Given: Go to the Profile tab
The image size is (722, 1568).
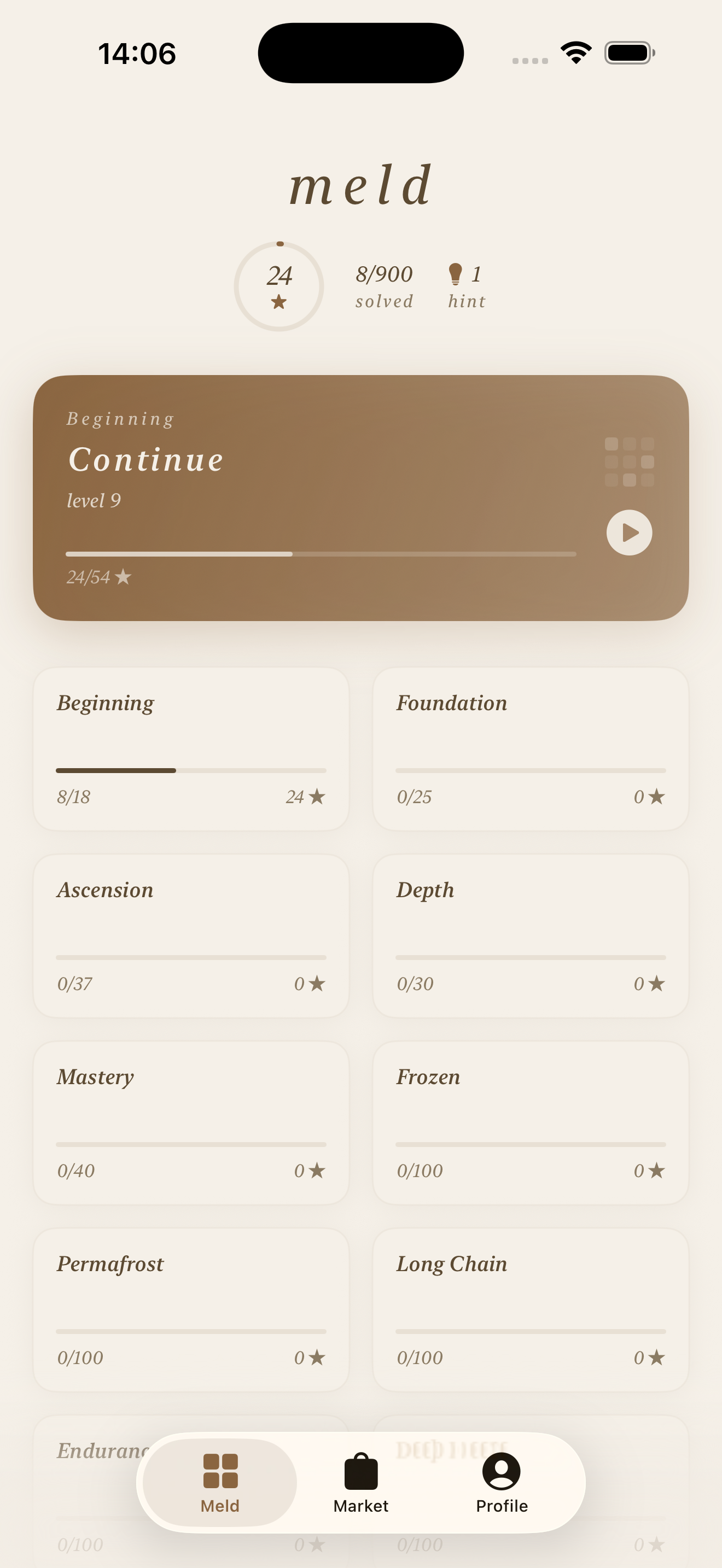Looking at the screenshot, I should pyautogui.click(x=502, y=1483).
